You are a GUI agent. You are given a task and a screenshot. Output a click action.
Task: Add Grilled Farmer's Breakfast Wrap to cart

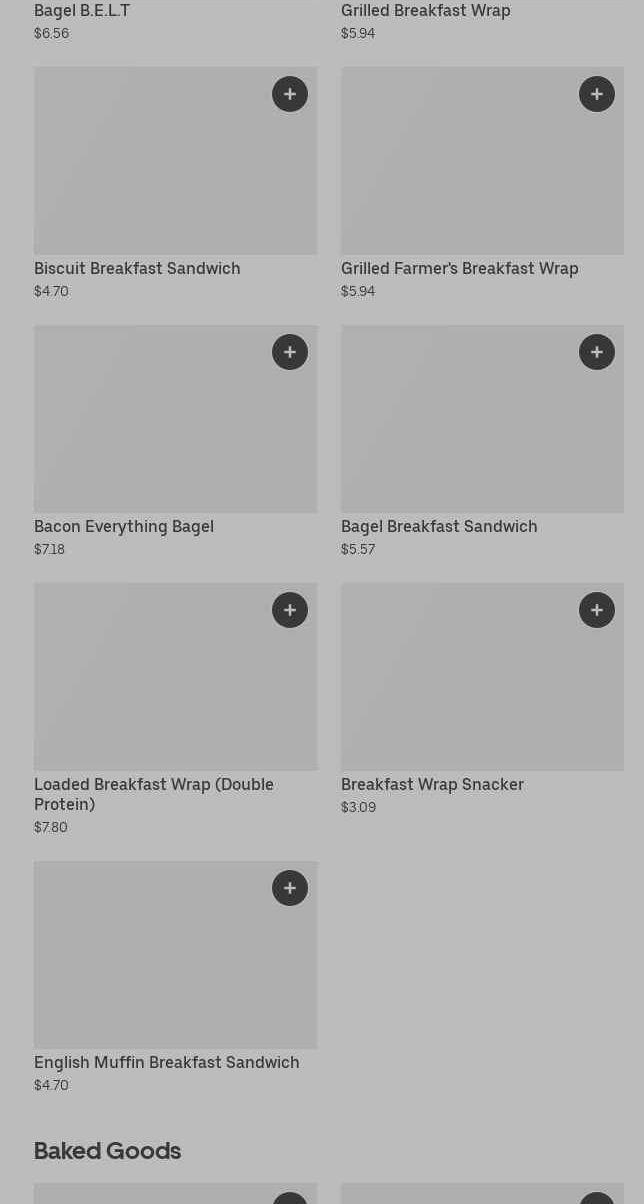[x=597, y=94]
